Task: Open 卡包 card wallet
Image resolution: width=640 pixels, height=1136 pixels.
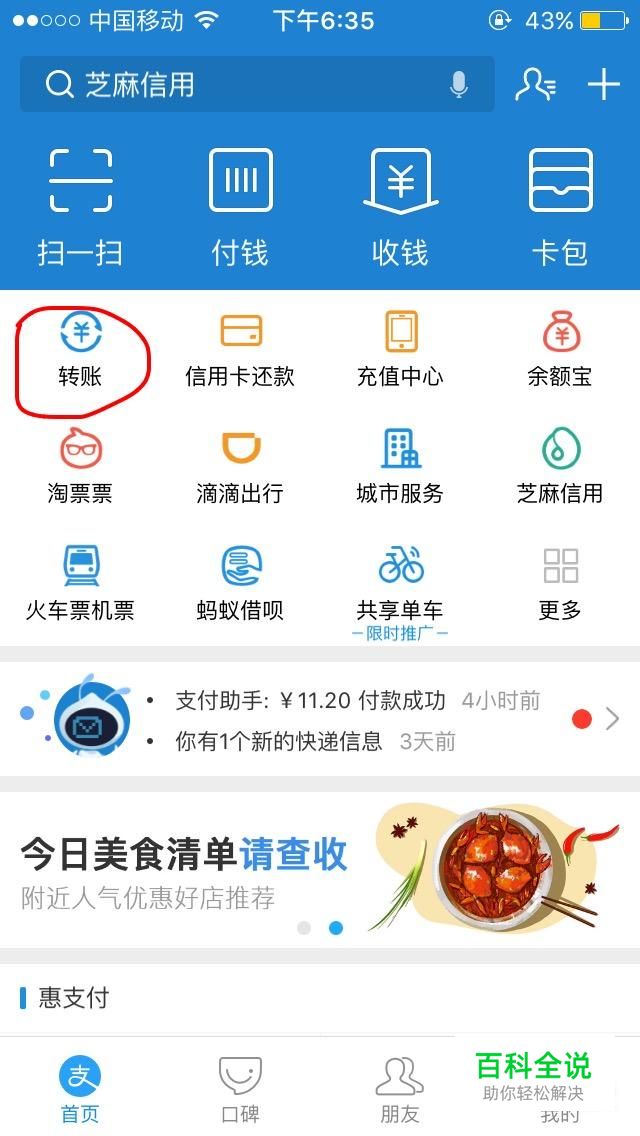Action: [560, 207]
